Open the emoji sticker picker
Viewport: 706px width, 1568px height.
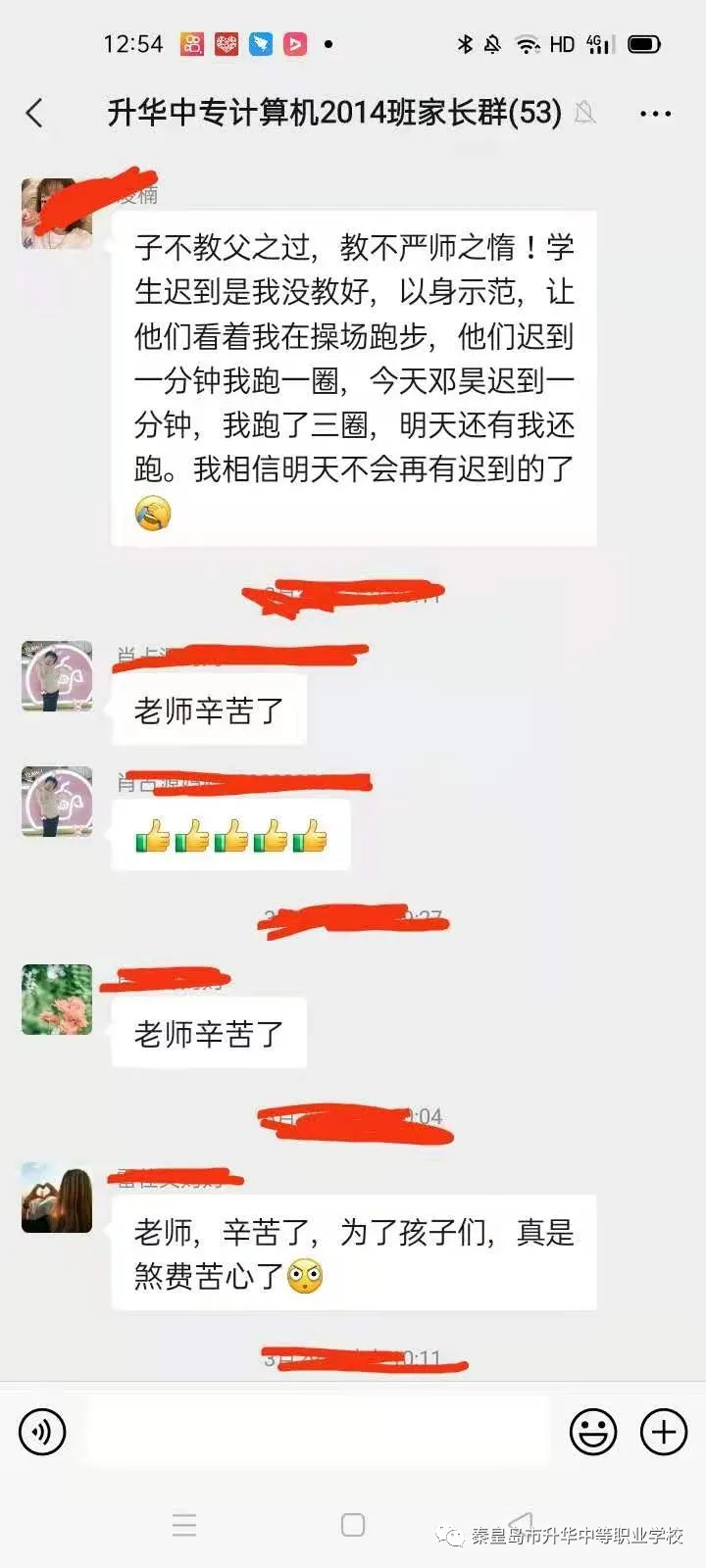coord(593,1432)
